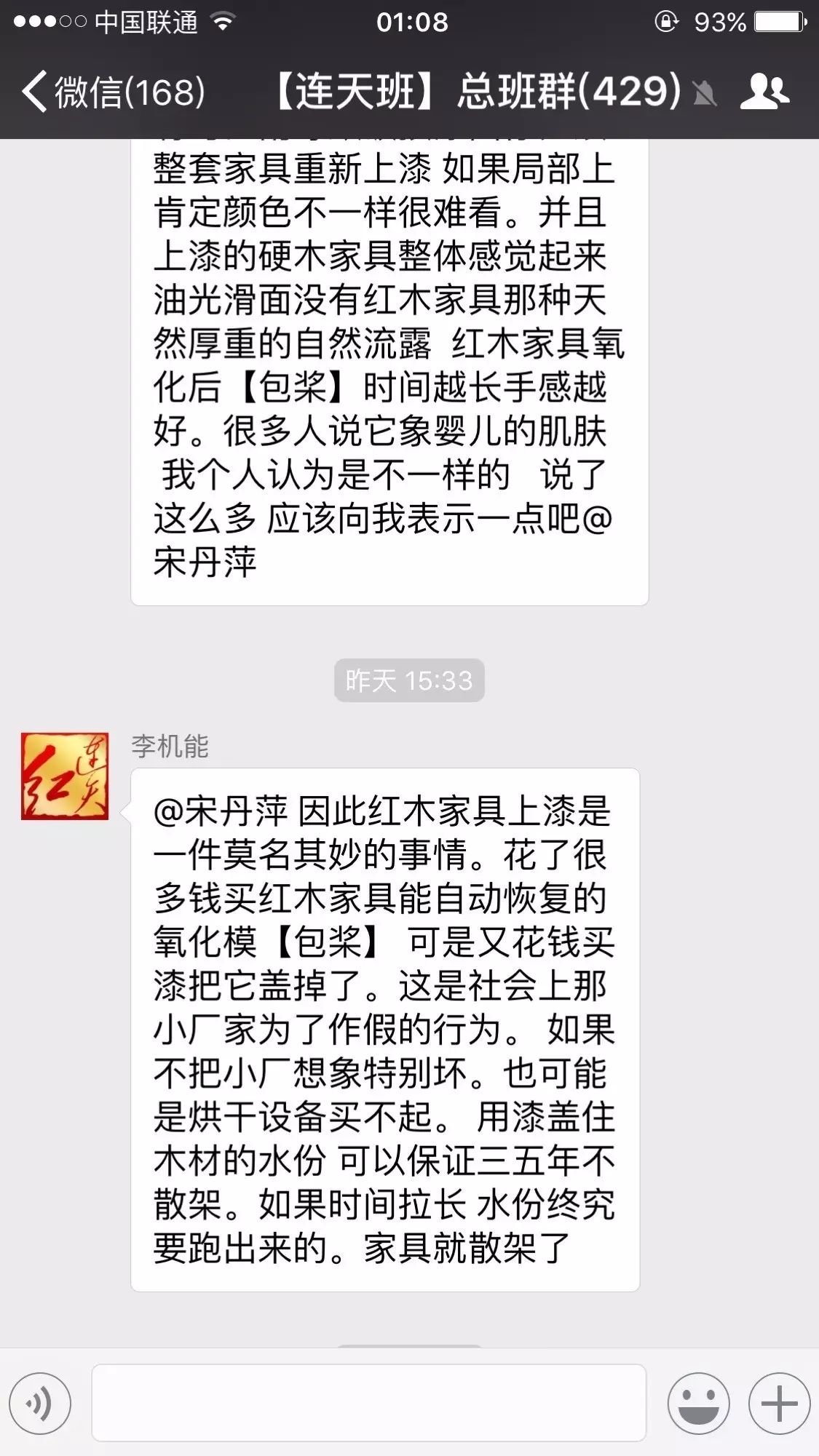The height and width of the screenshot is (1456, 819).
Task: Open the emoji sticker panel
Action: point(698,1403)
